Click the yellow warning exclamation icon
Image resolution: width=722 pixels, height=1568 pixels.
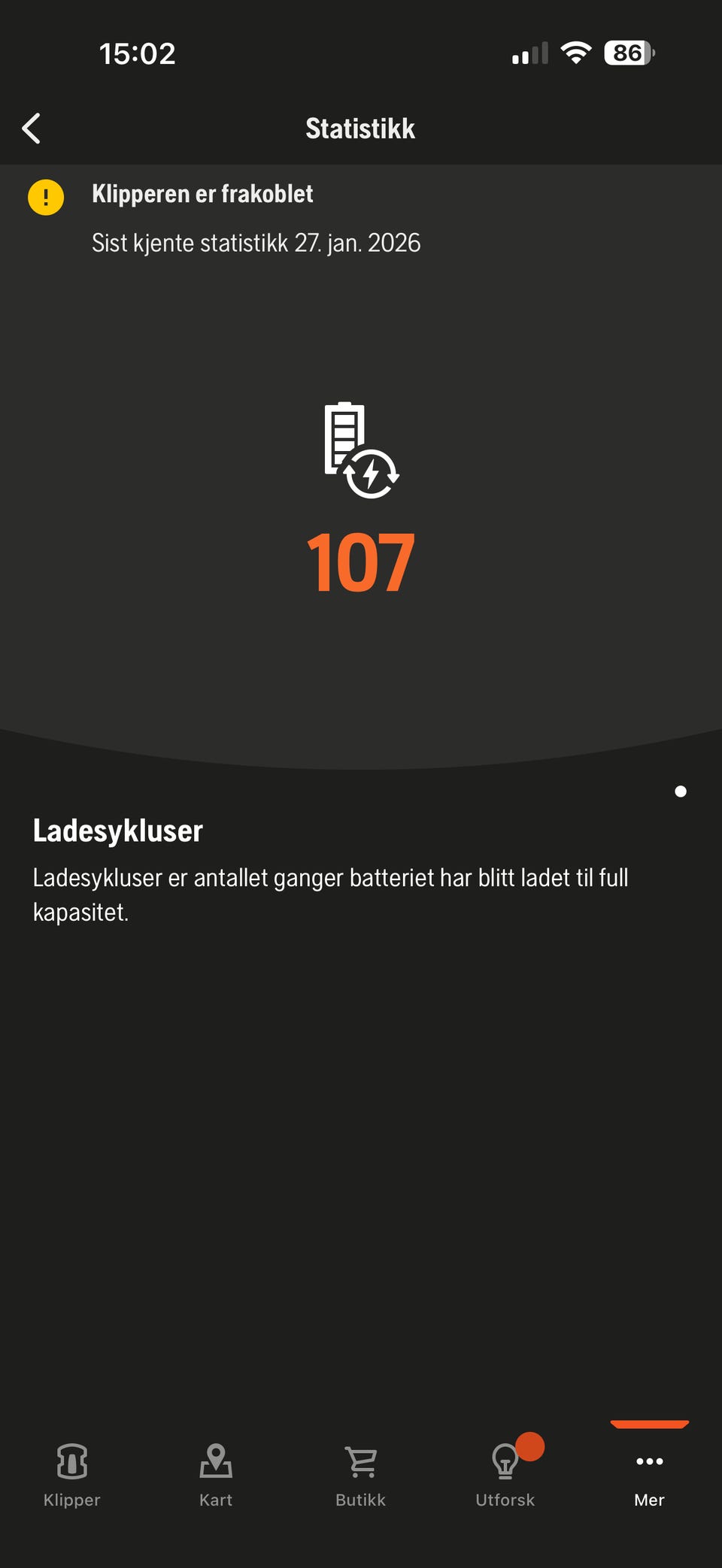click(46, 196)
